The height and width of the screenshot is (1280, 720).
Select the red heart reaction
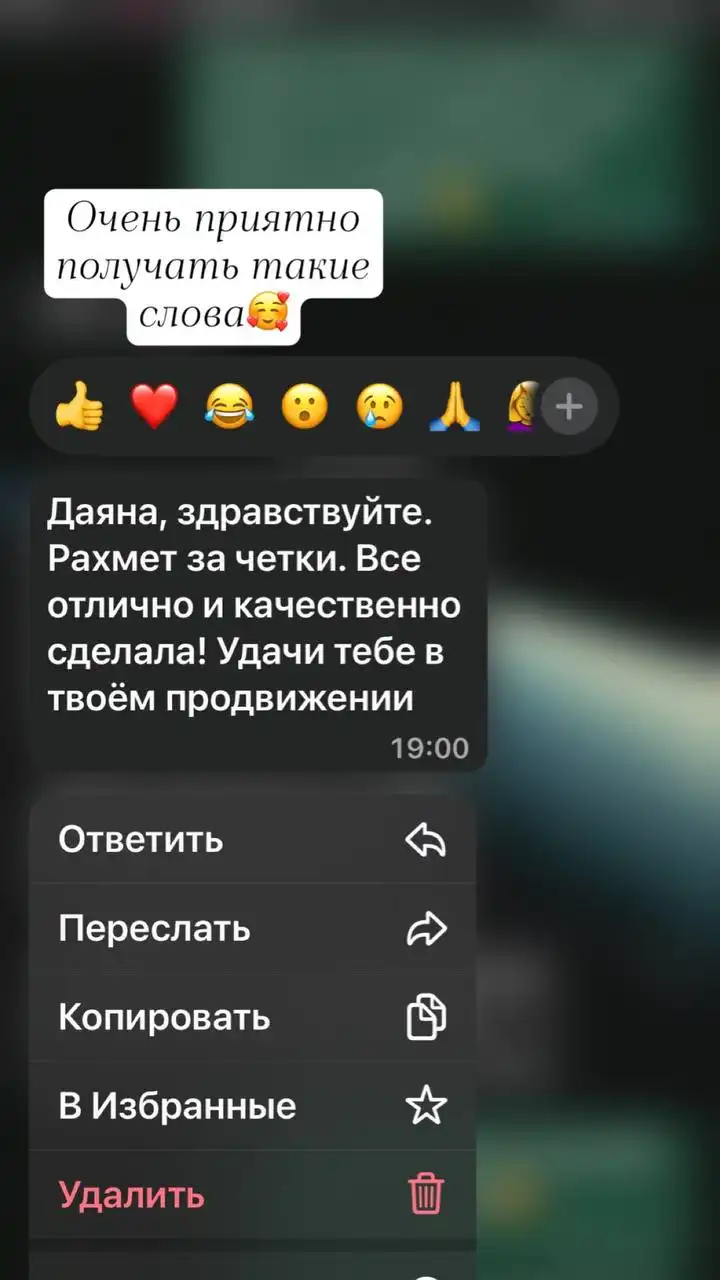[x=155, y=405]
